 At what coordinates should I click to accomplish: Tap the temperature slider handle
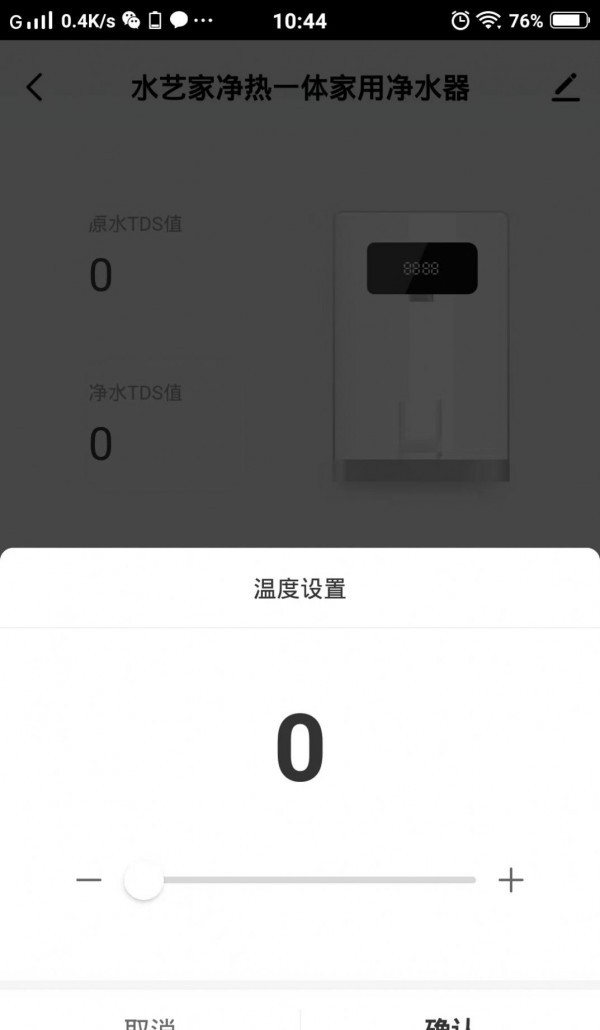point(144,880)
